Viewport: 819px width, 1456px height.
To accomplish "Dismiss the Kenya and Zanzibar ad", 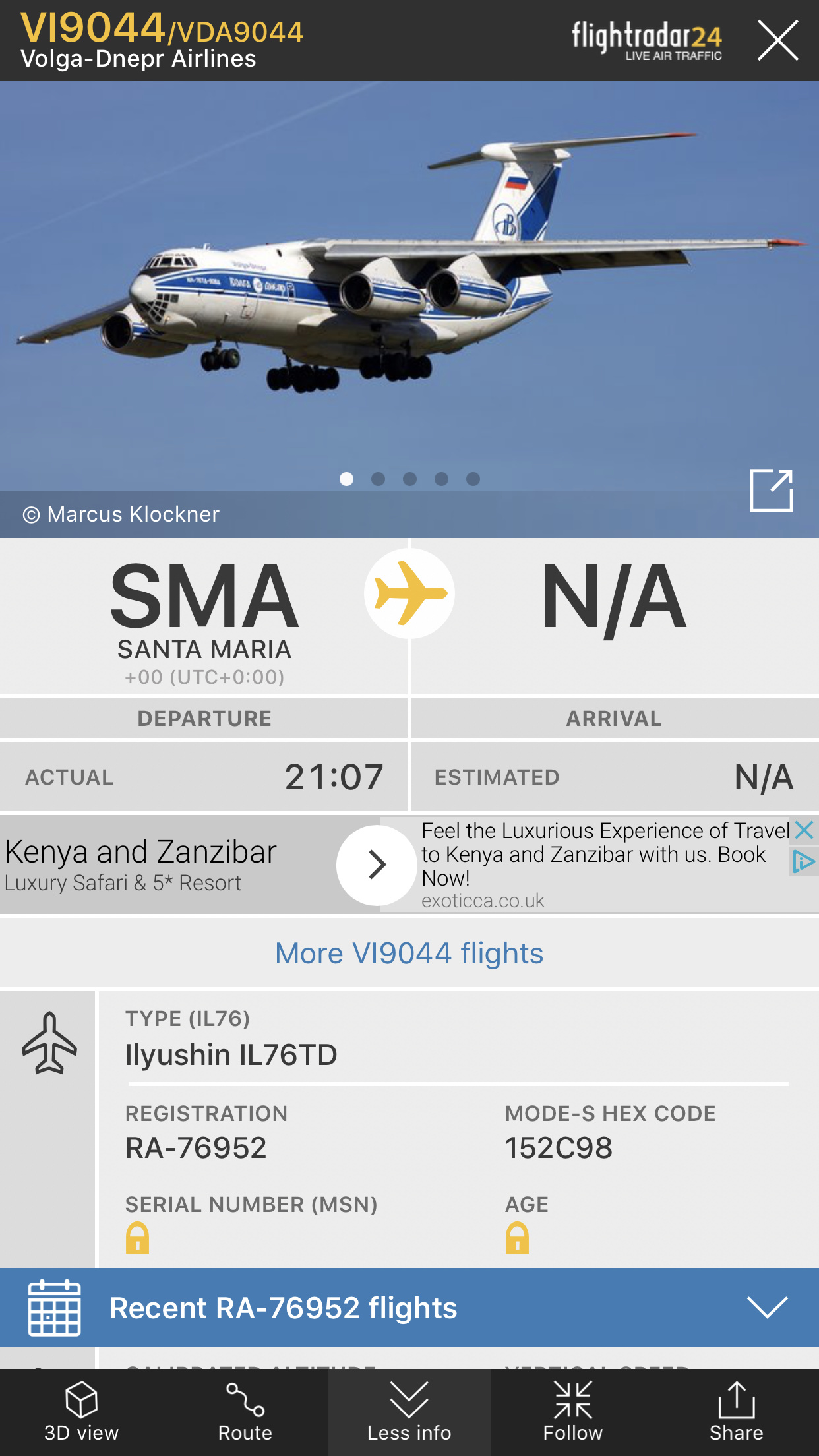I will pyautogui.click(x=804, y=830).
